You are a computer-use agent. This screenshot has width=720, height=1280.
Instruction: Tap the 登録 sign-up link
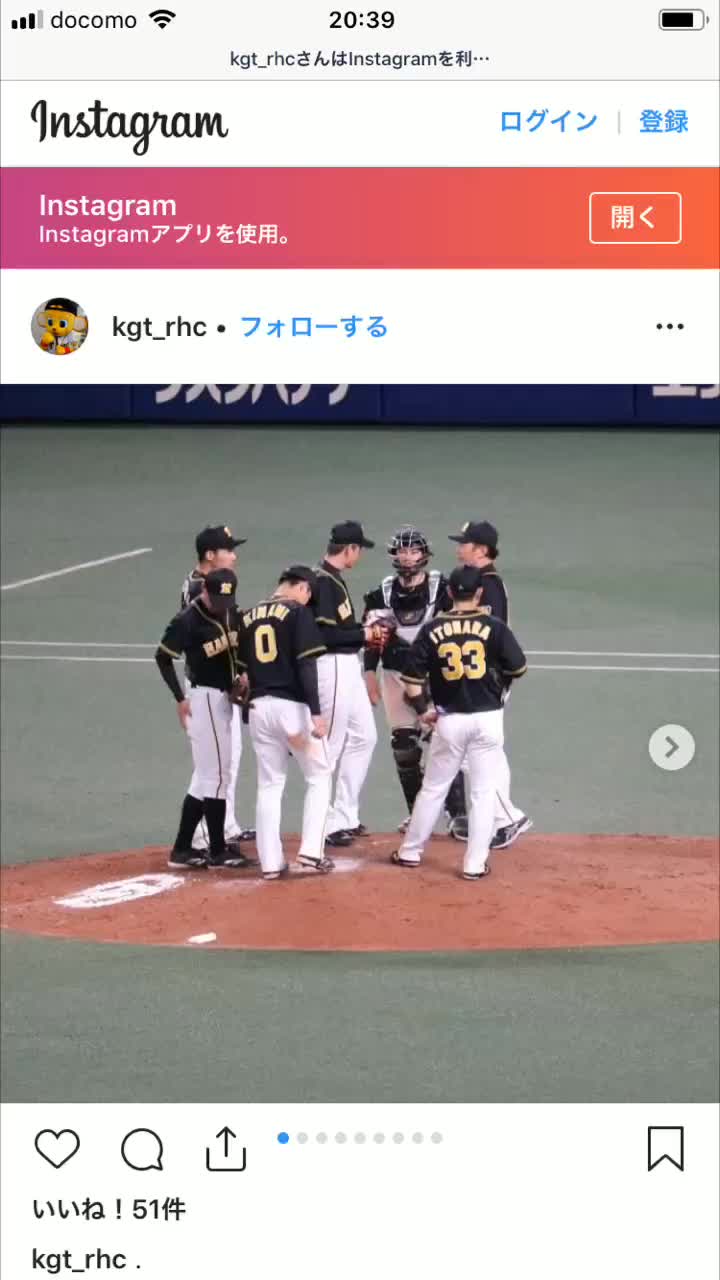coord(664,122)
